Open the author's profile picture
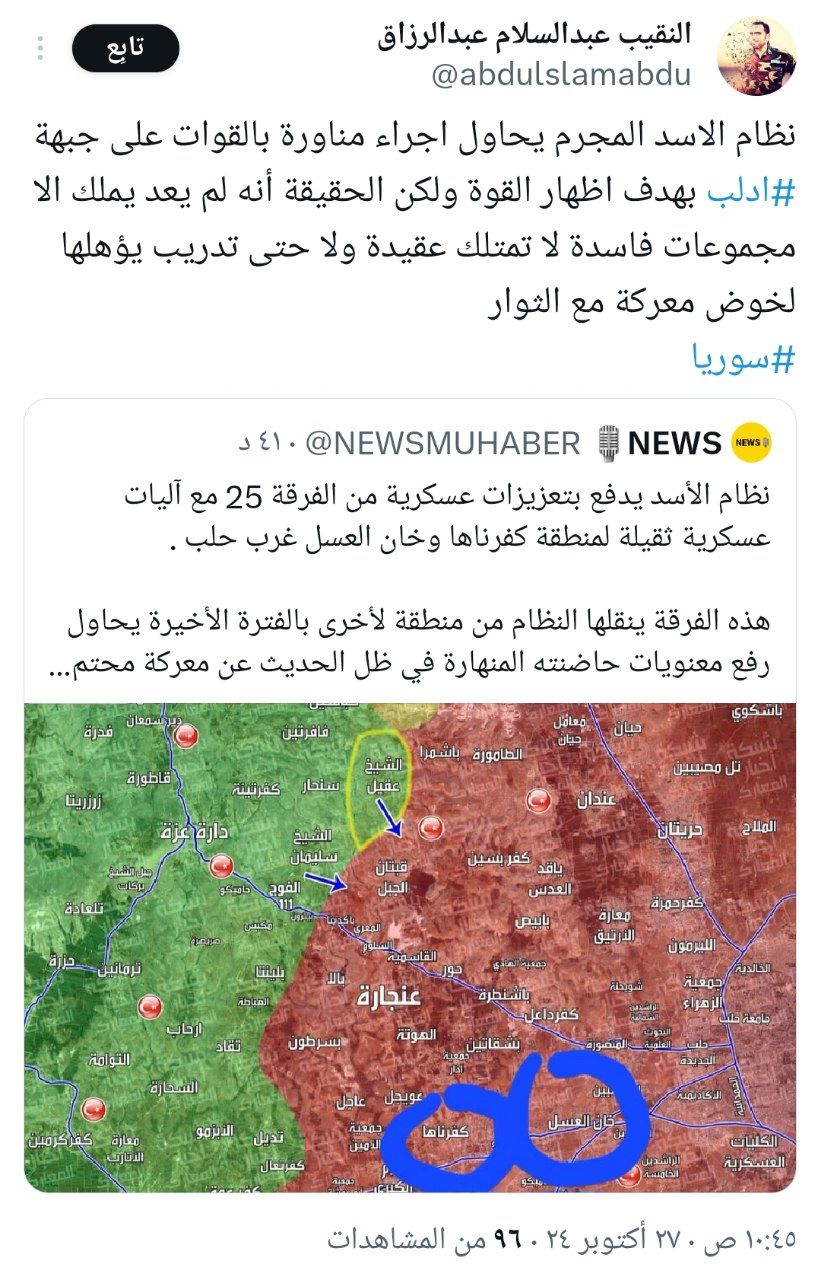 click(757, 55)
